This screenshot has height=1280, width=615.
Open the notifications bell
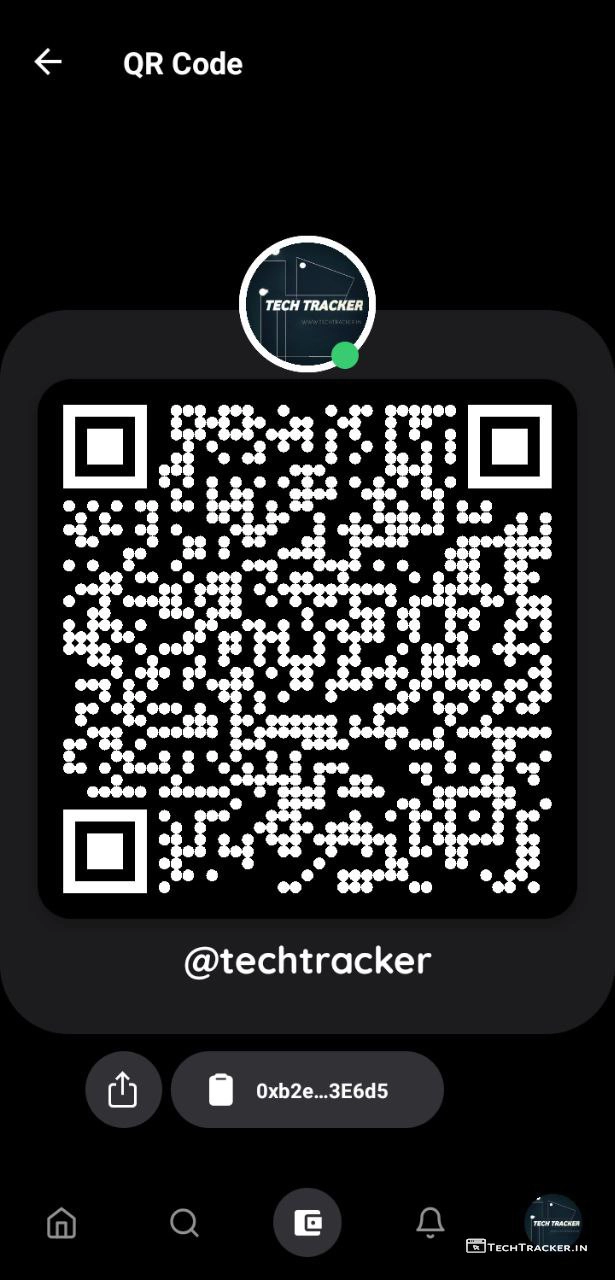point(430,1222)
